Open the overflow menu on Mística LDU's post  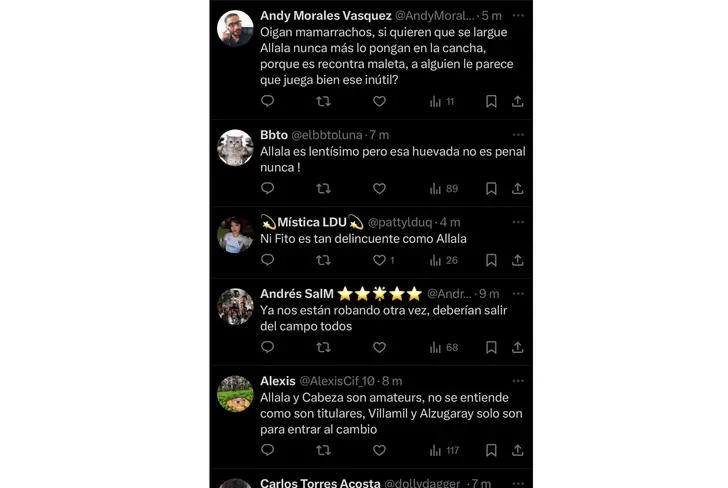pyautogui.click(x=517, y=221)
